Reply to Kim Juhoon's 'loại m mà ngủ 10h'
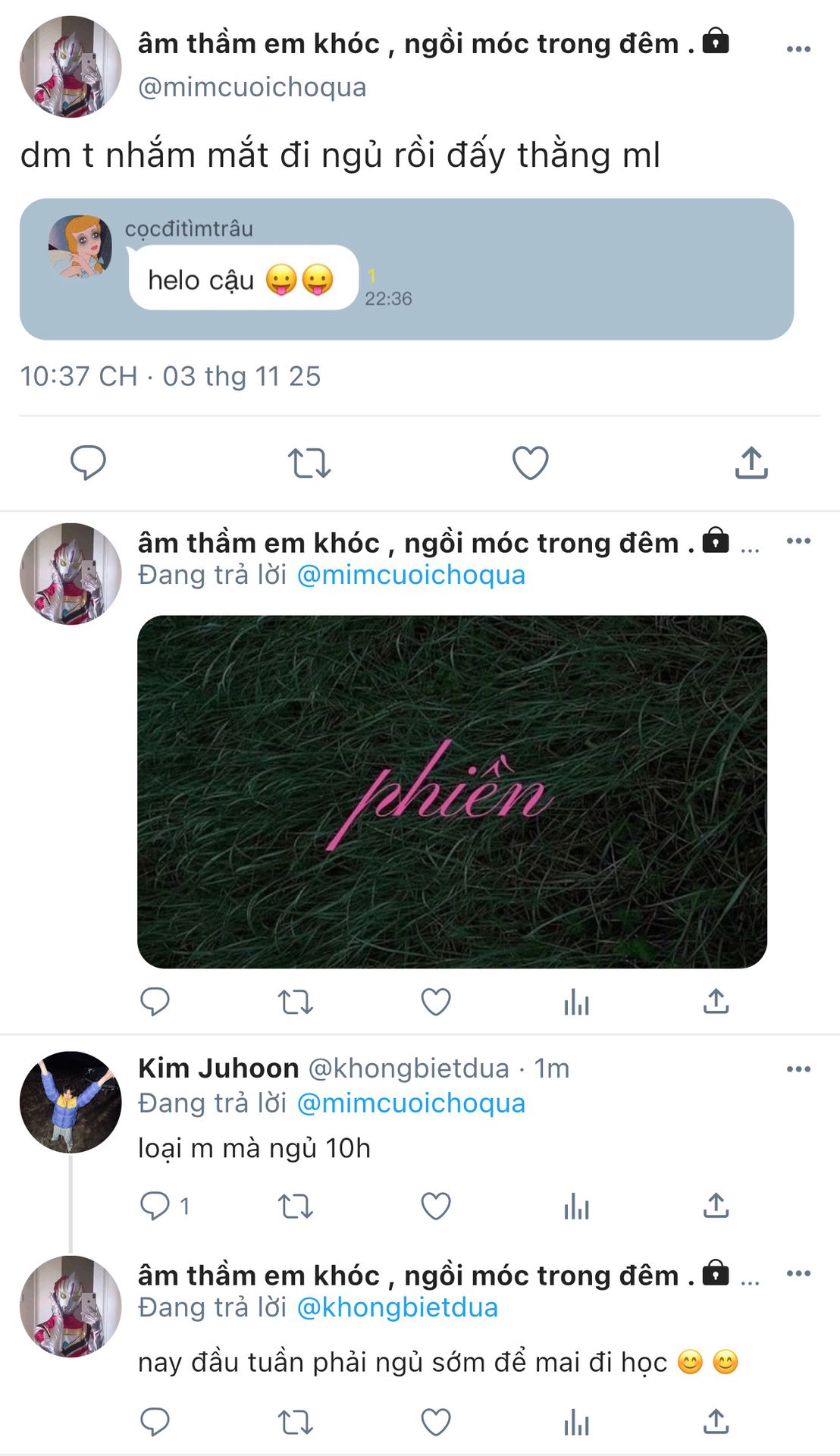This screenshot has width=840, height=1456. pos(155,1206)
